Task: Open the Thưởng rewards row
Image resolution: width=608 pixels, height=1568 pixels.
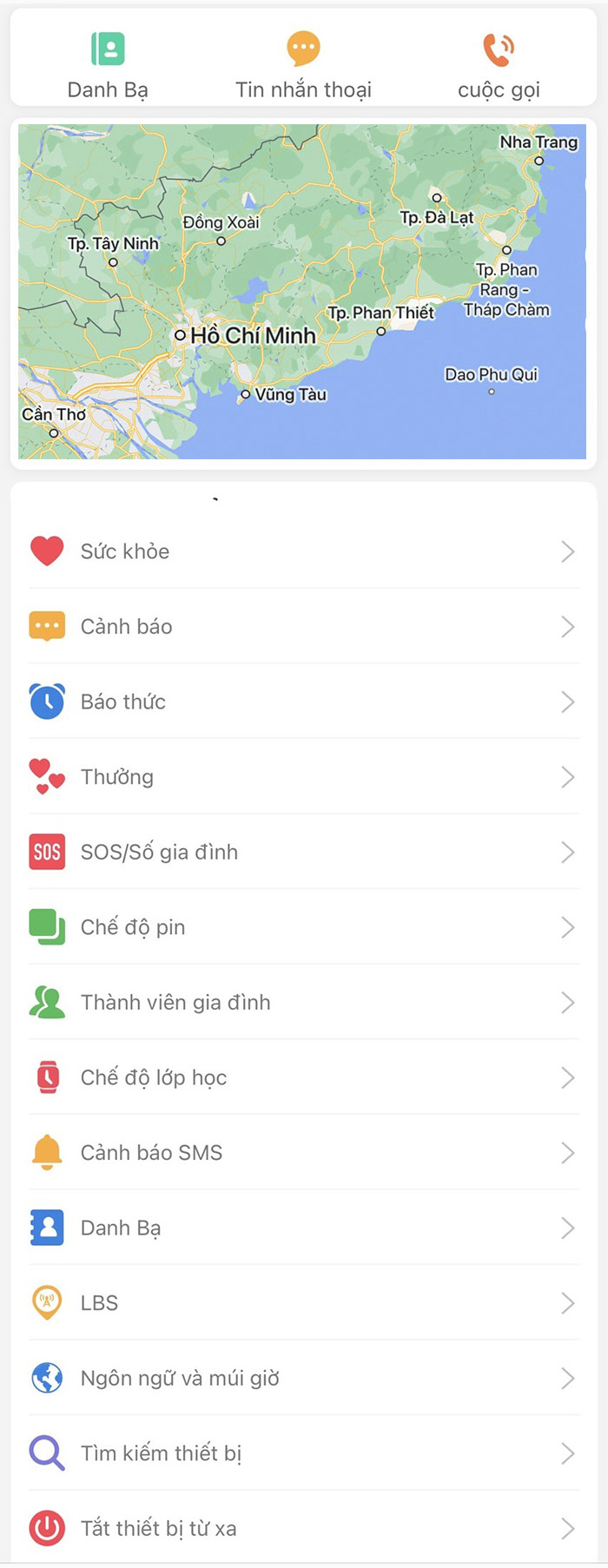Action: coord(303,777)
